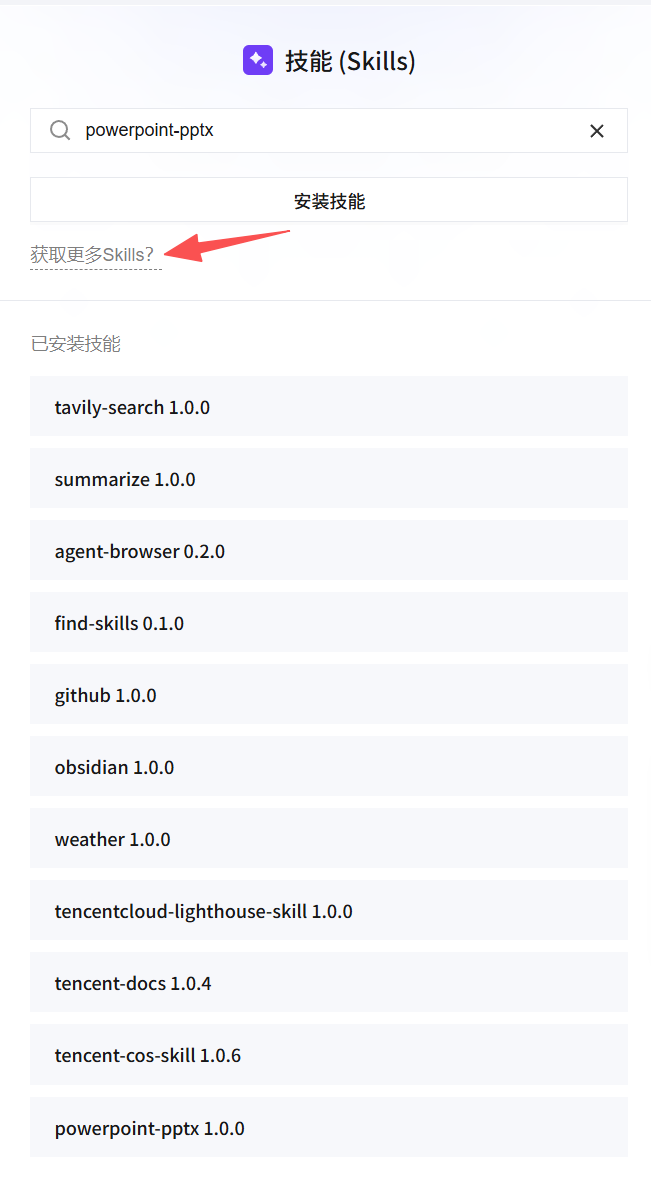Clear the powerpoint-pptx search text
The height and width of the screenshot is (1189, 651).
tap(597, 131)
